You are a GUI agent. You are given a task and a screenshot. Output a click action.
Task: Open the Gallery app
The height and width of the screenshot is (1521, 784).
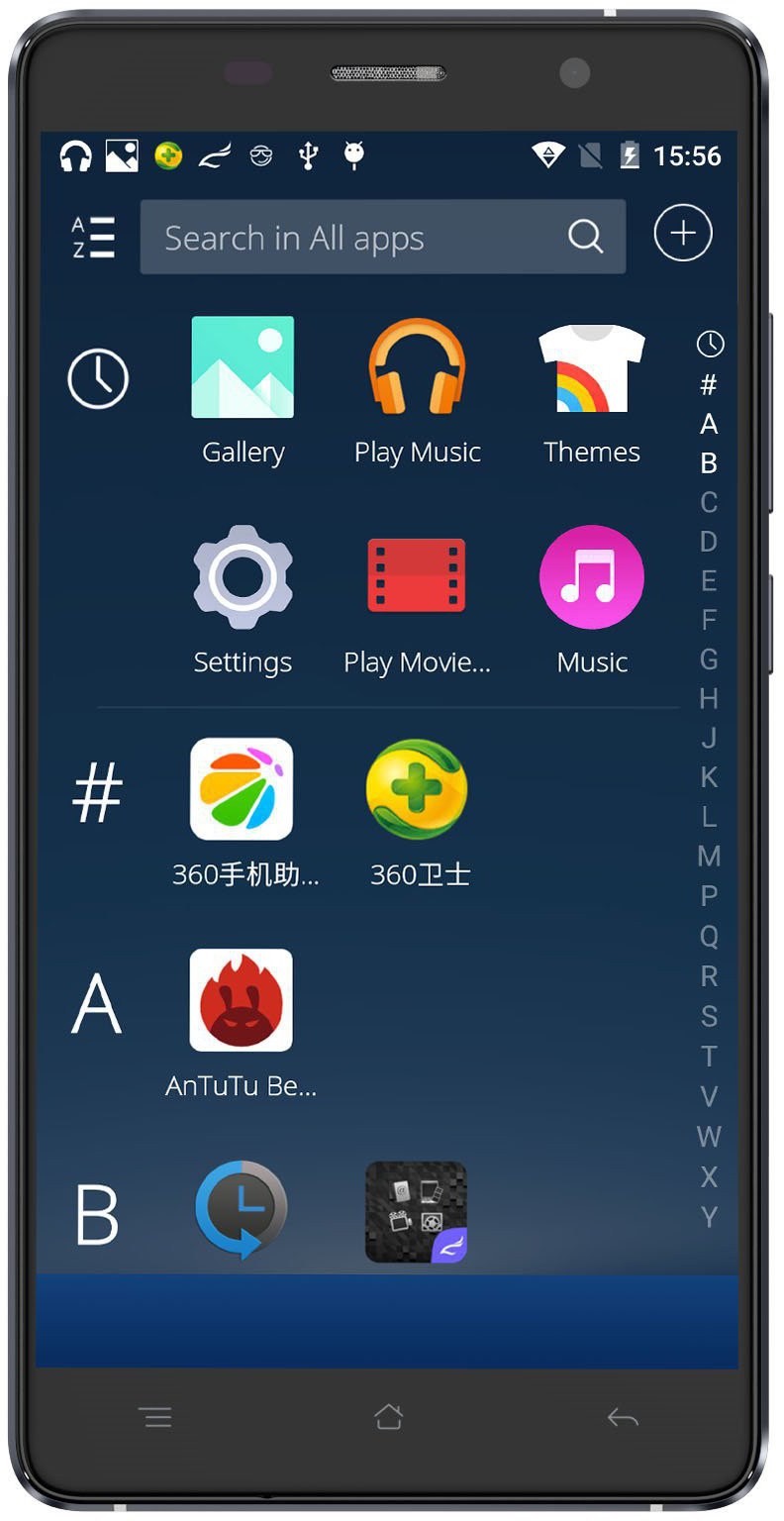click(243, 368)
